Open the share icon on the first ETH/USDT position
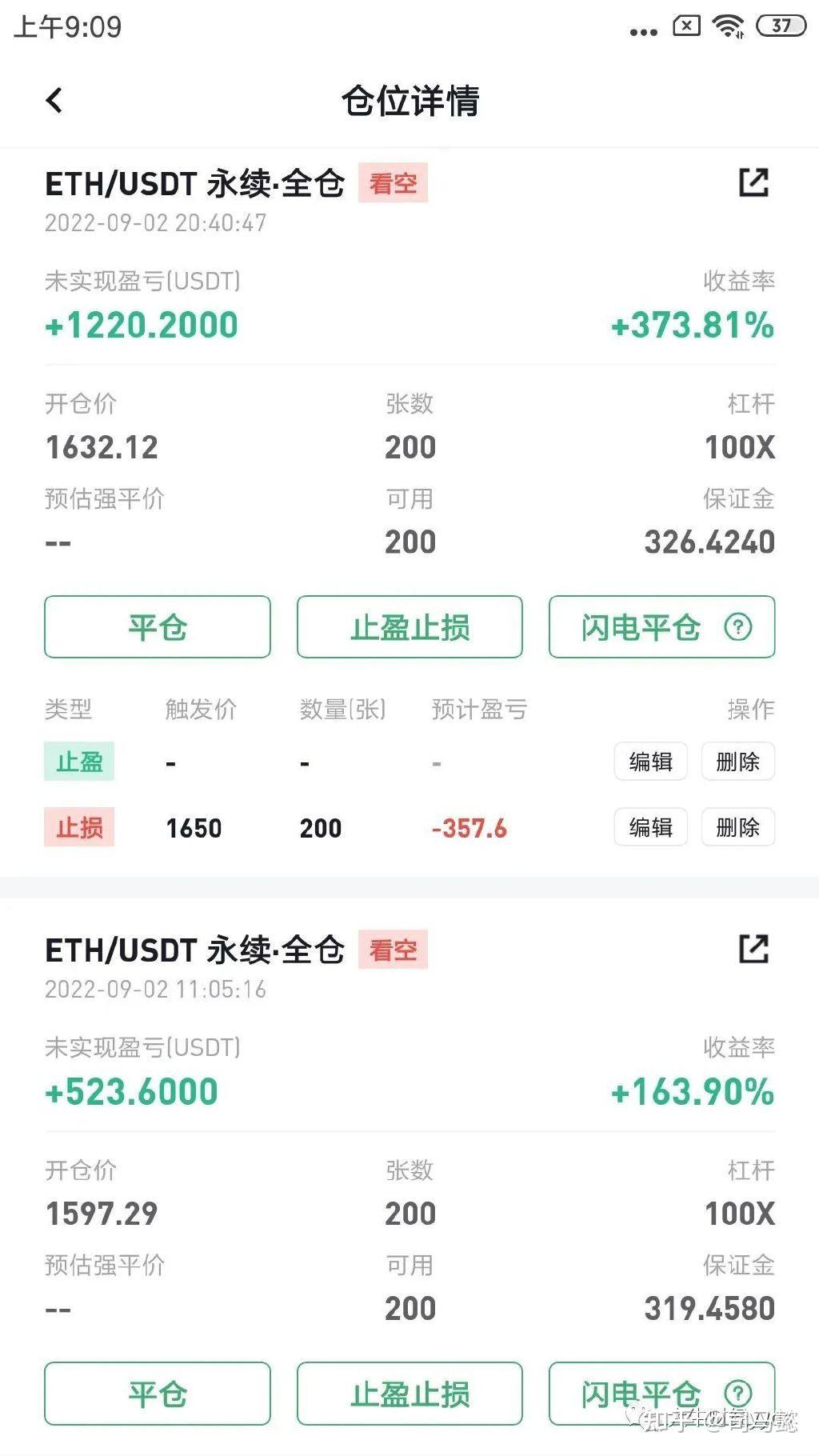This screenshot has height=1456, width=819. click(x=753, y=183)
